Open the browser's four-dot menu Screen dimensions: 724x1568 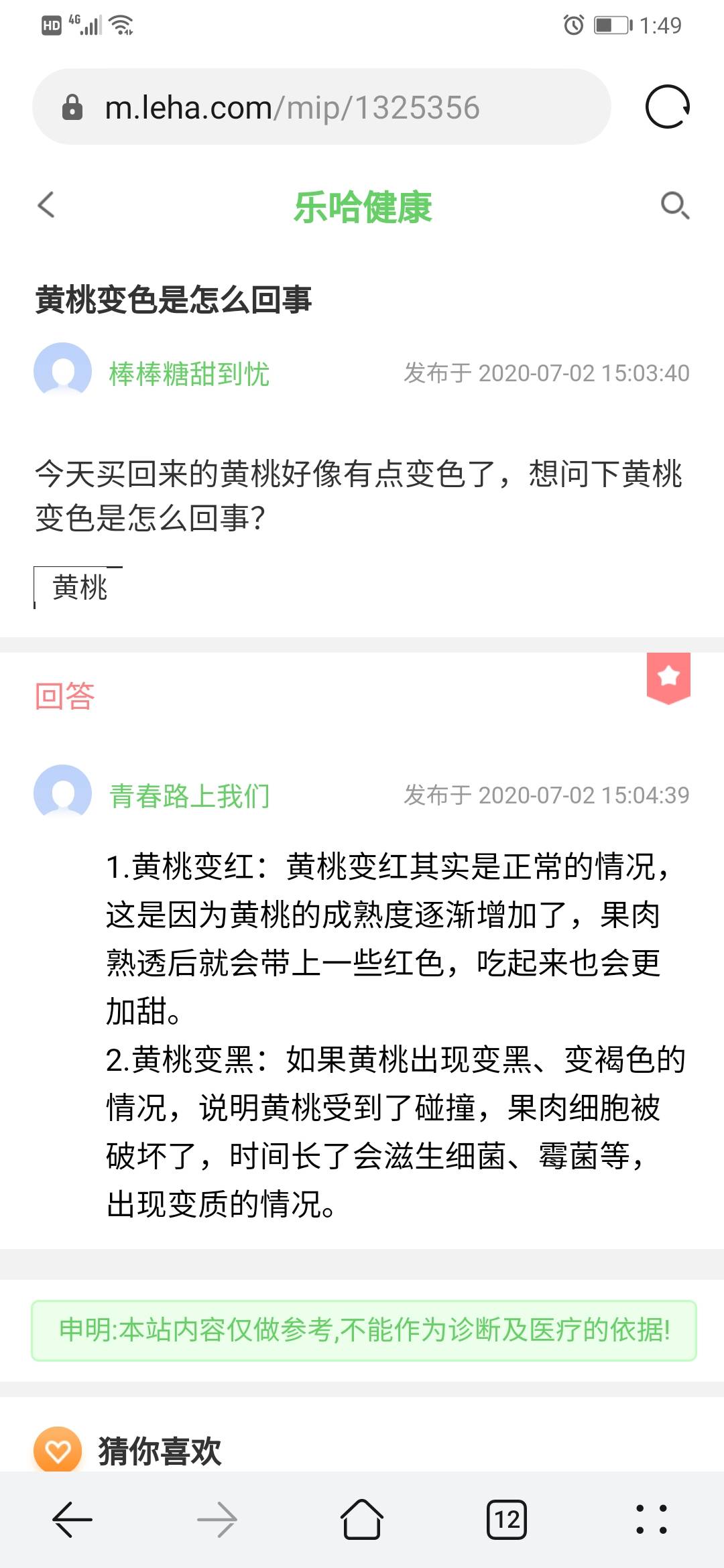pos(651,1520)
